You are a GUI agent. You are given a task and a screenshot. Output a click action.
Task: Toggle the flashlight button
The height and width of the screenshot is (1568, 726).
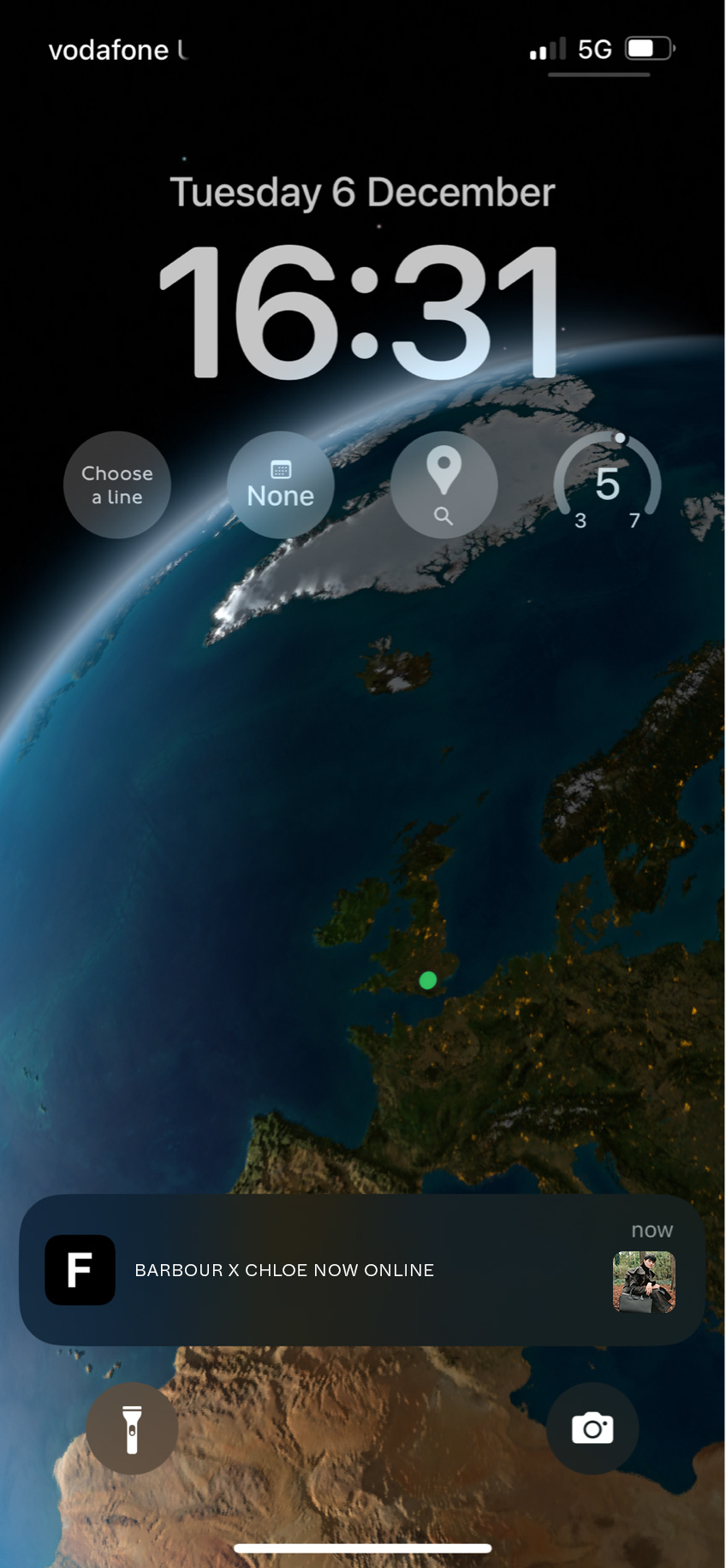pyautogui.click(x=132, y=1428)
